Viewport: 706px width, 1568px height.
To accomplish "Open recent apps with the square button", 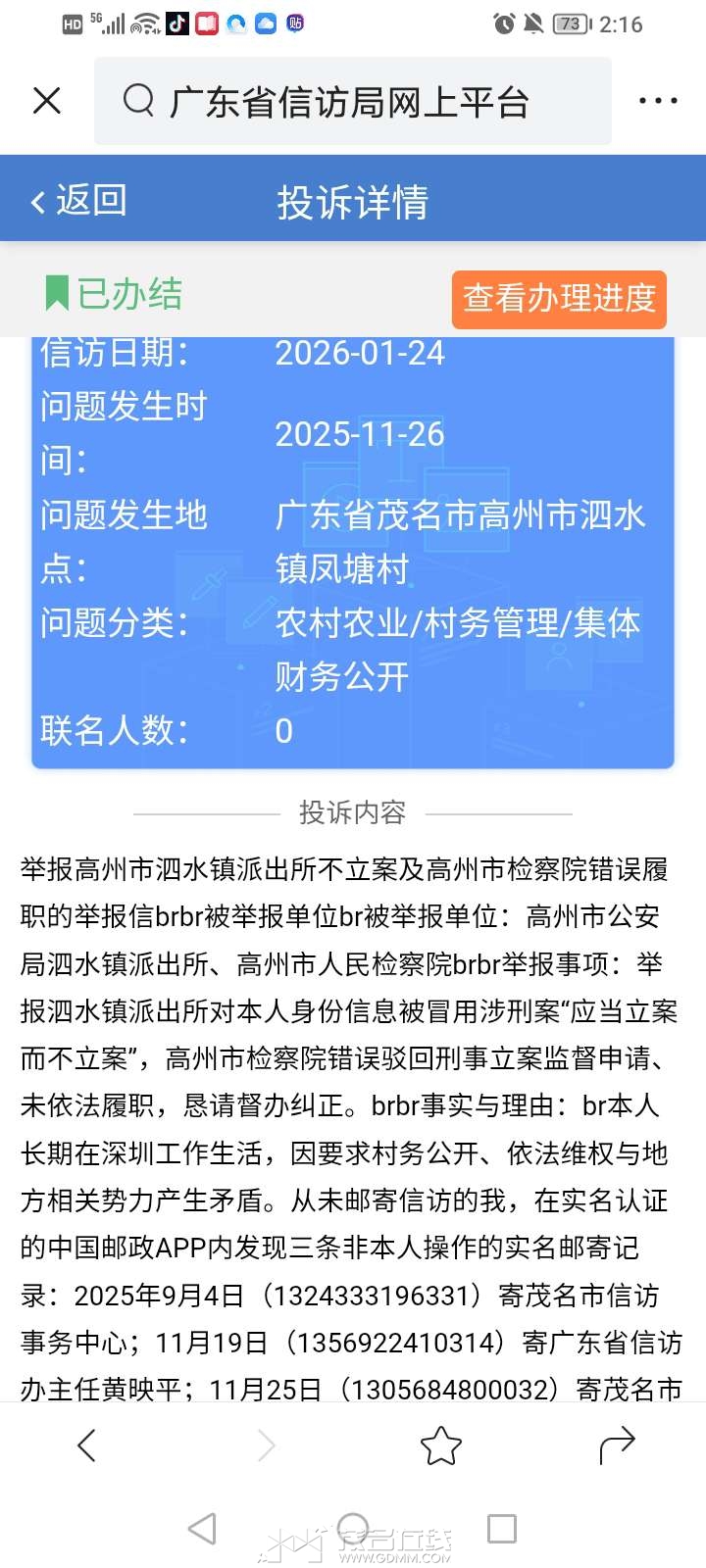I will pyautogui.click(x=502, y=1529).
